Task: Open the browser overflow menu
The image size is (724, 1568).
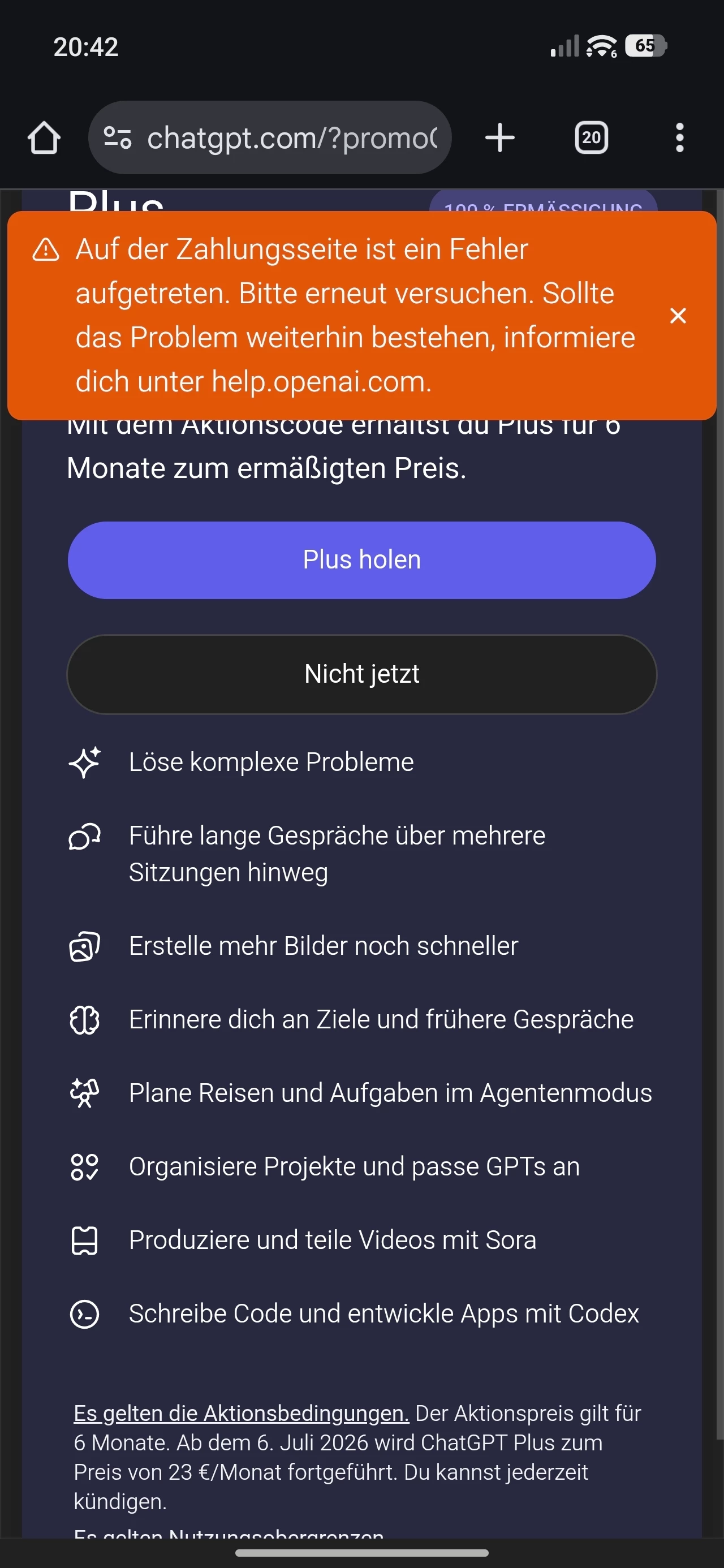Action: [679, 137]
